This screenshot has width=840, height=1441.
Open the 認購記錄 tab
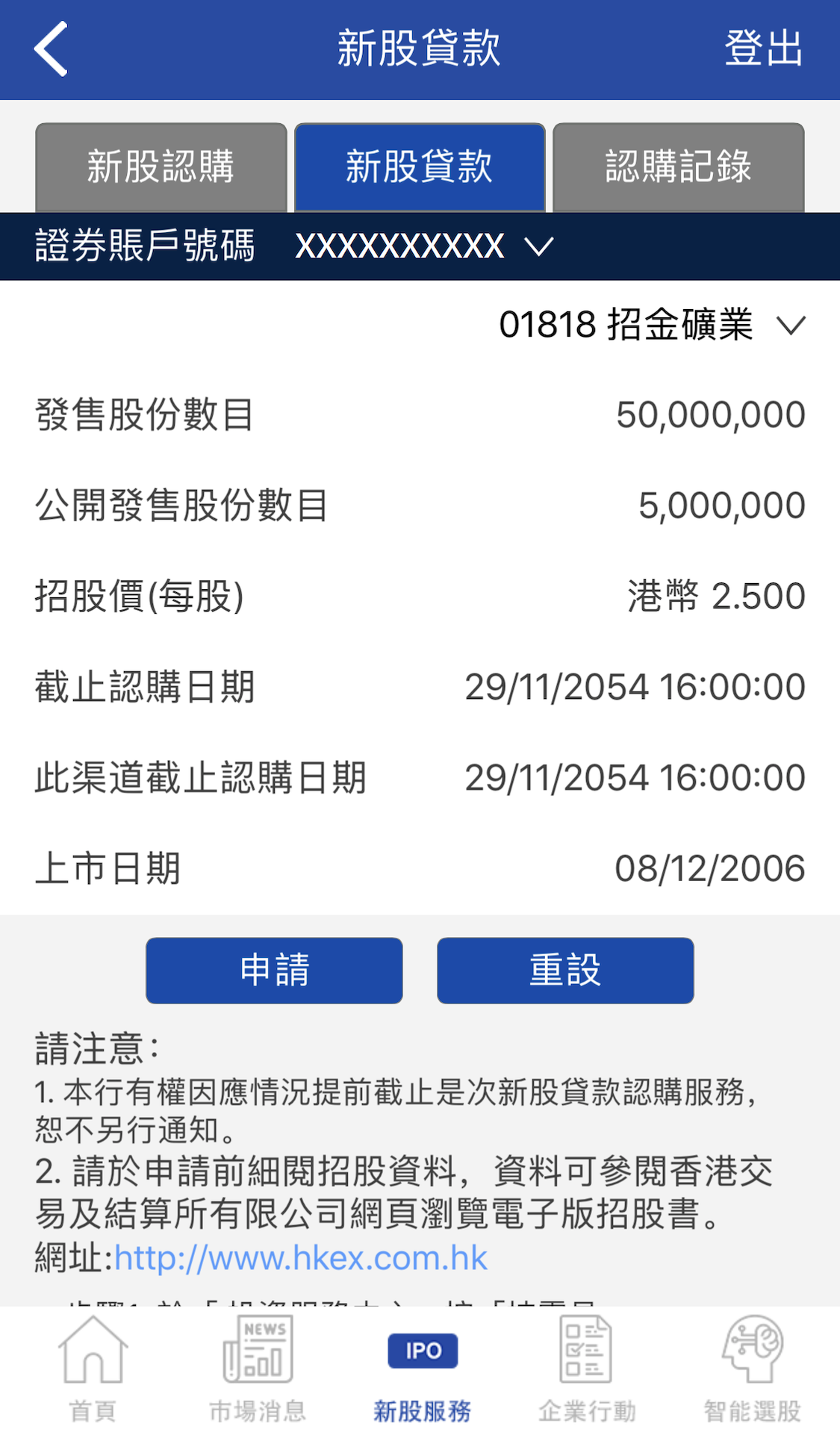point(678,167)
